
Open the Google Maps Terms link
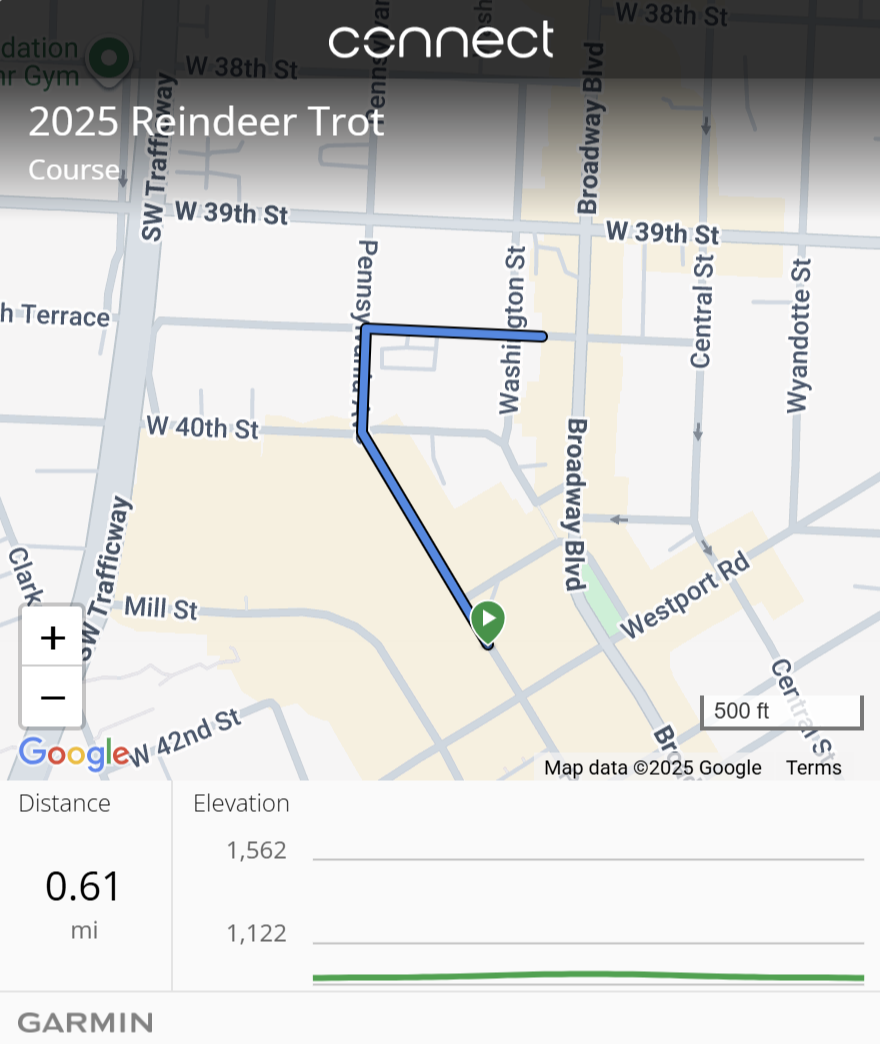point(813,768)
